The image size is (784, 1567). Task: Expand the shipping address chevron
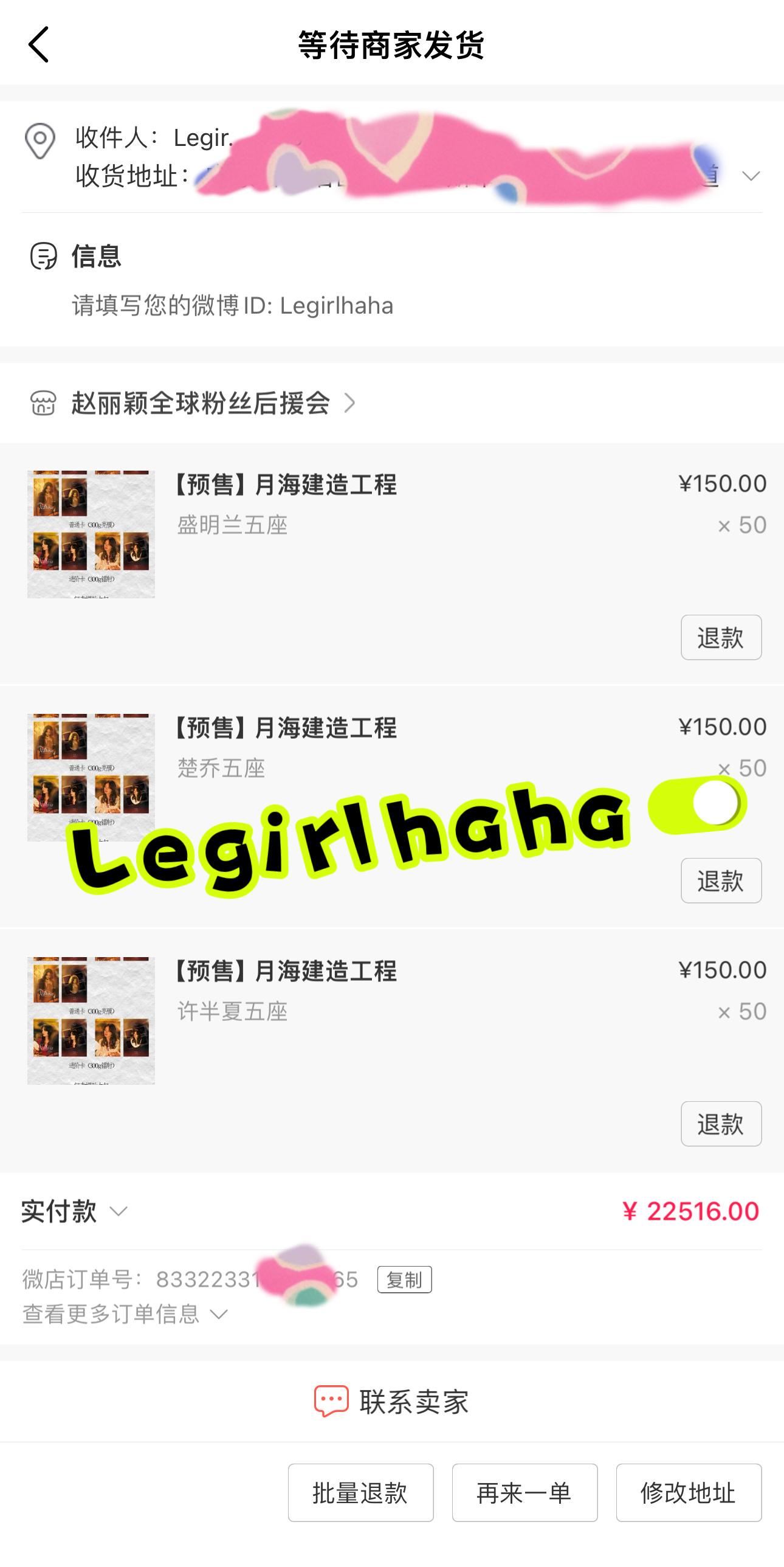tap(751, 176)
